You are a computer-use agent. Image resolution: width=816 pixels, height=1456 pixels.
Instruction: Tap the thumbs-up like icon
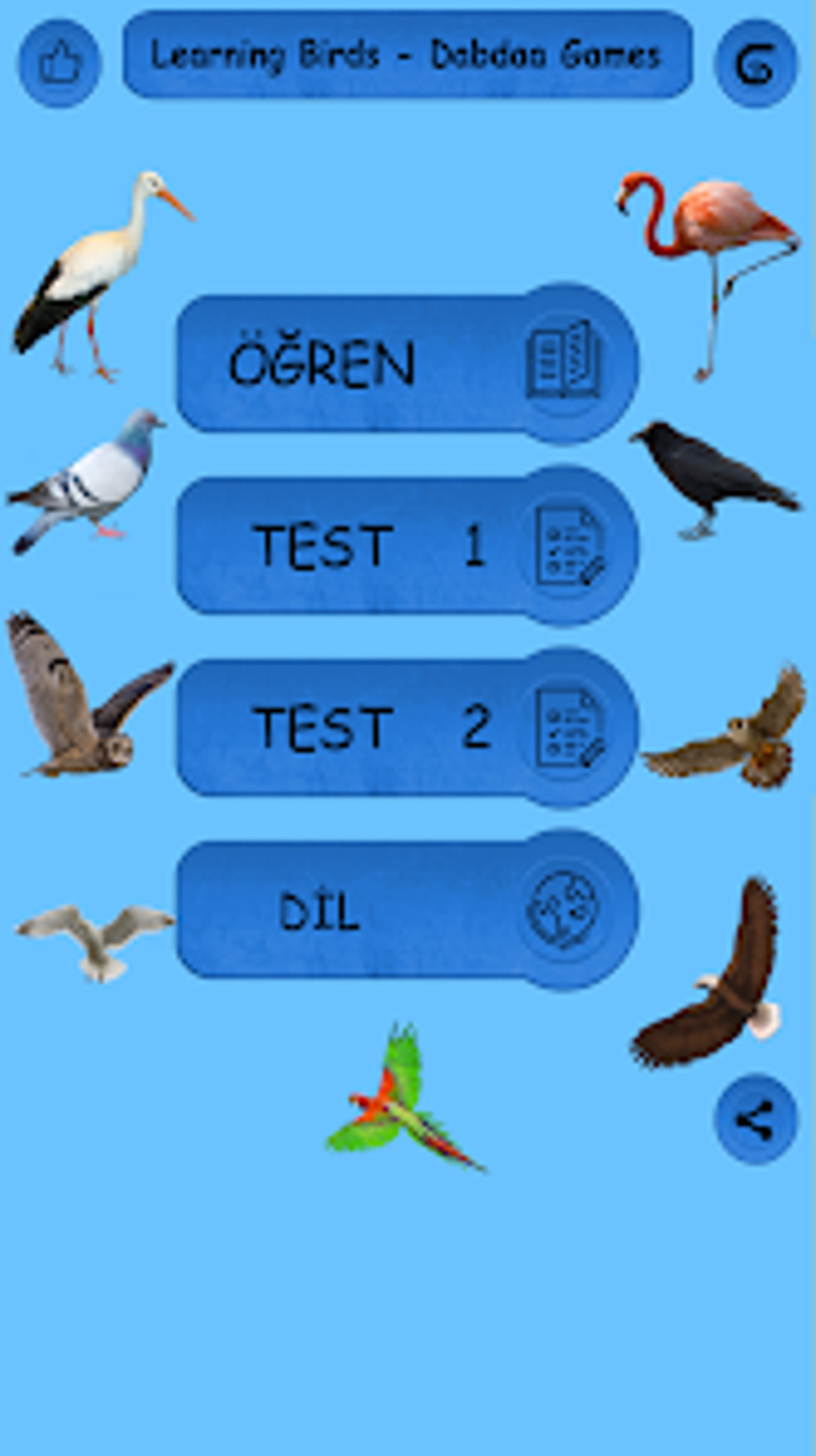(60, 63)
